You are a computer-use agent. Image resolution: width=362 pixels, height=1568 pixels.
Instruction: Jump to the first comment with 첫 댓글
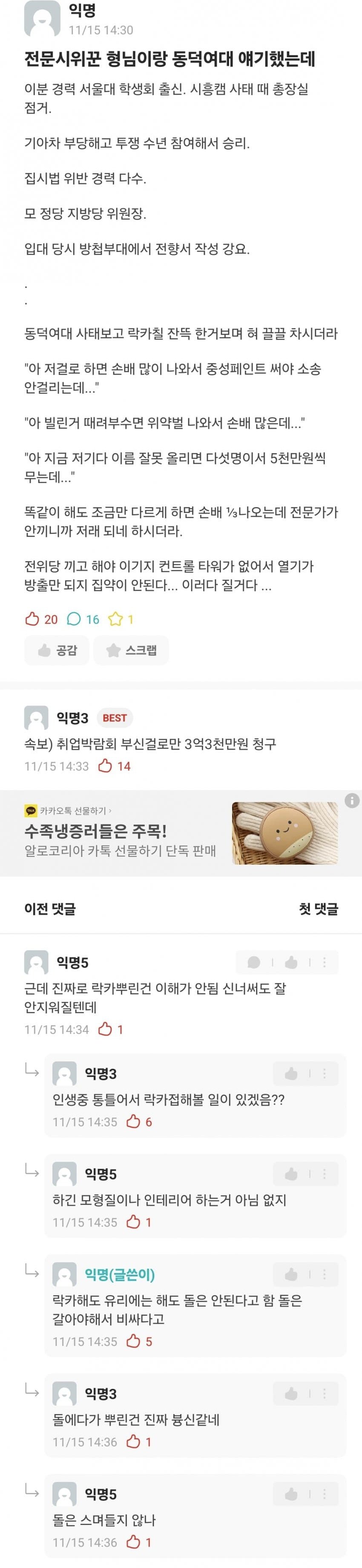click(318, 909)
